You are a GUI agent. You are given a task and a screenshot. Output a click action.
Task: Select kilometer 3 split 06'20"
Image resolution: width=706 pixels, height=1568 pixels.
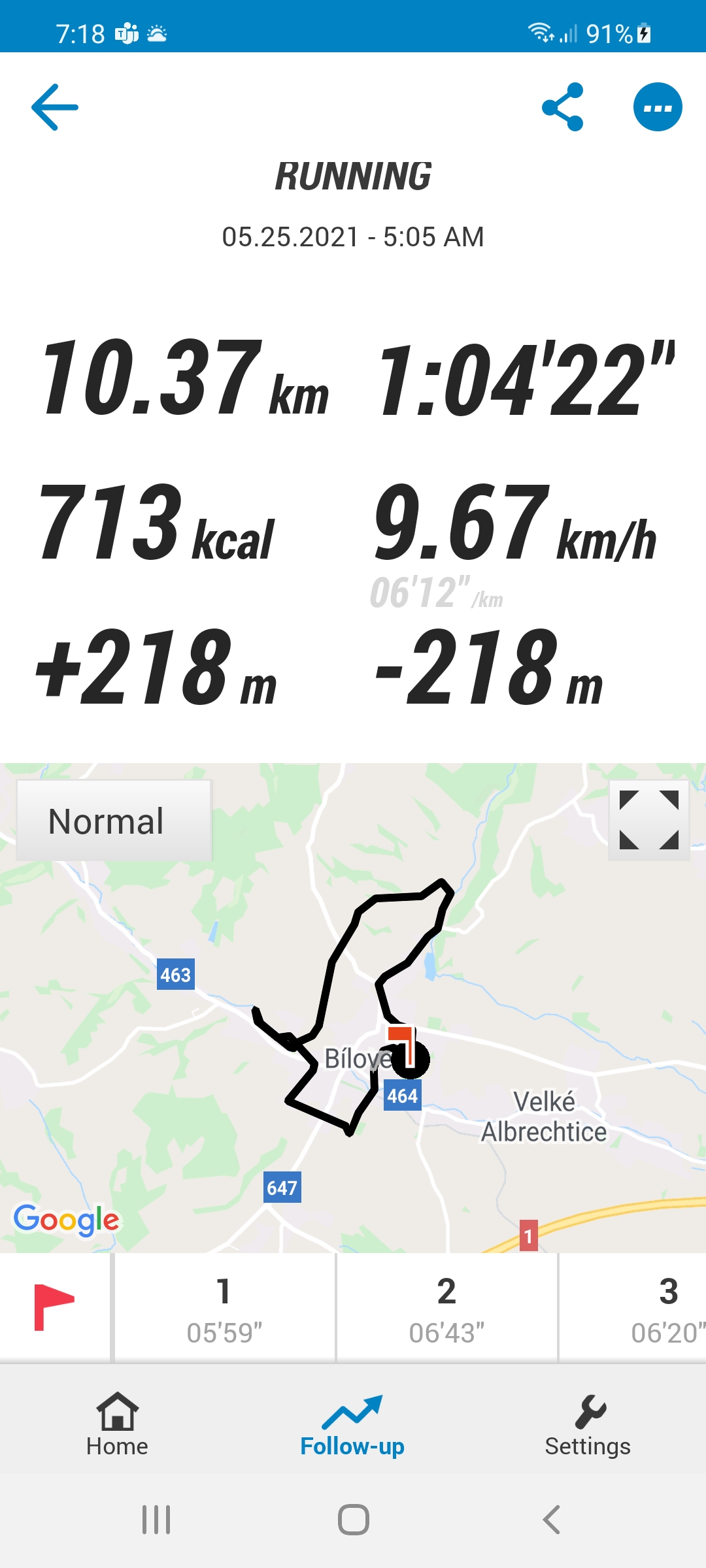[x=633, y=1307]
